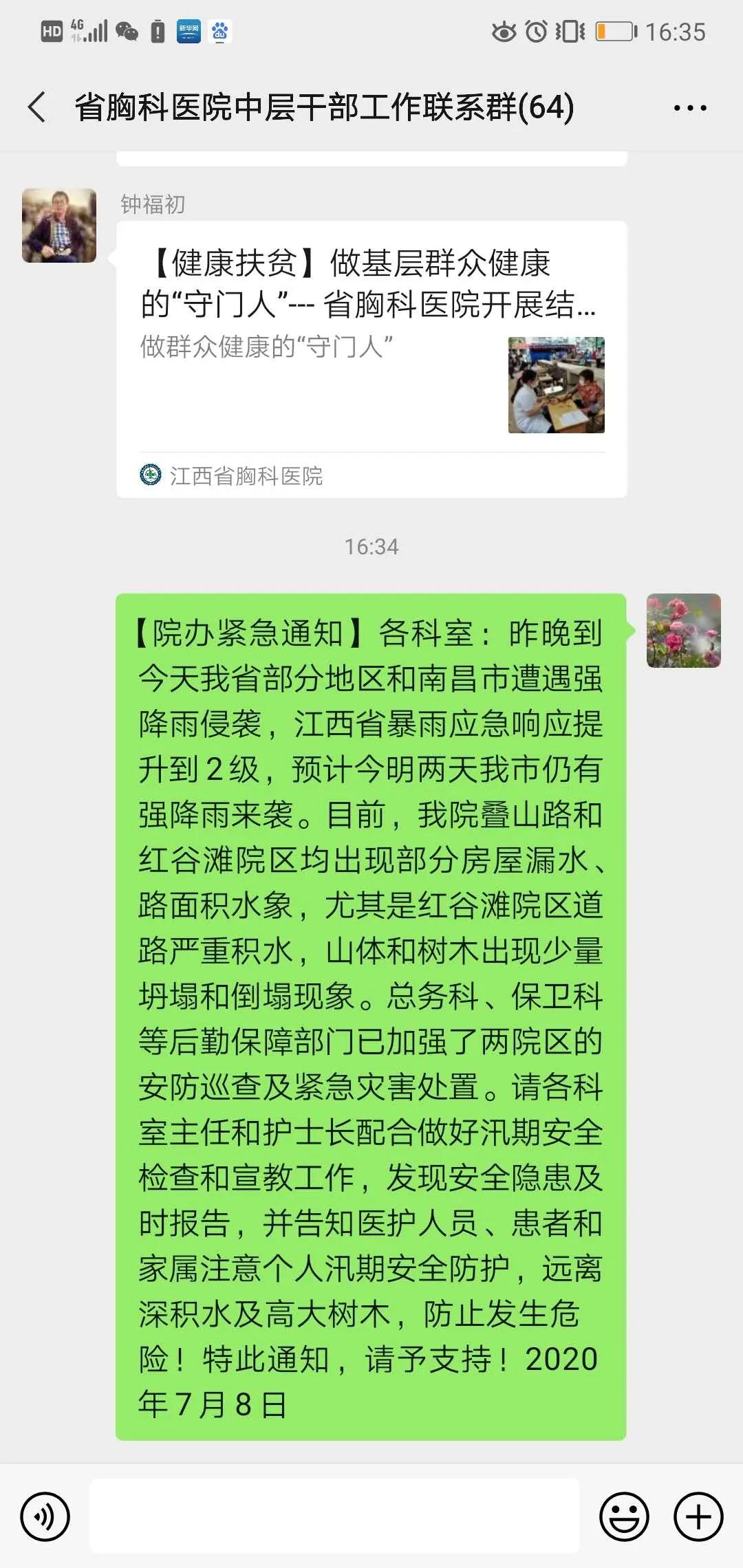Open the plus attachment menu
743x1568 pixels.
click(x=698, y=1516)
